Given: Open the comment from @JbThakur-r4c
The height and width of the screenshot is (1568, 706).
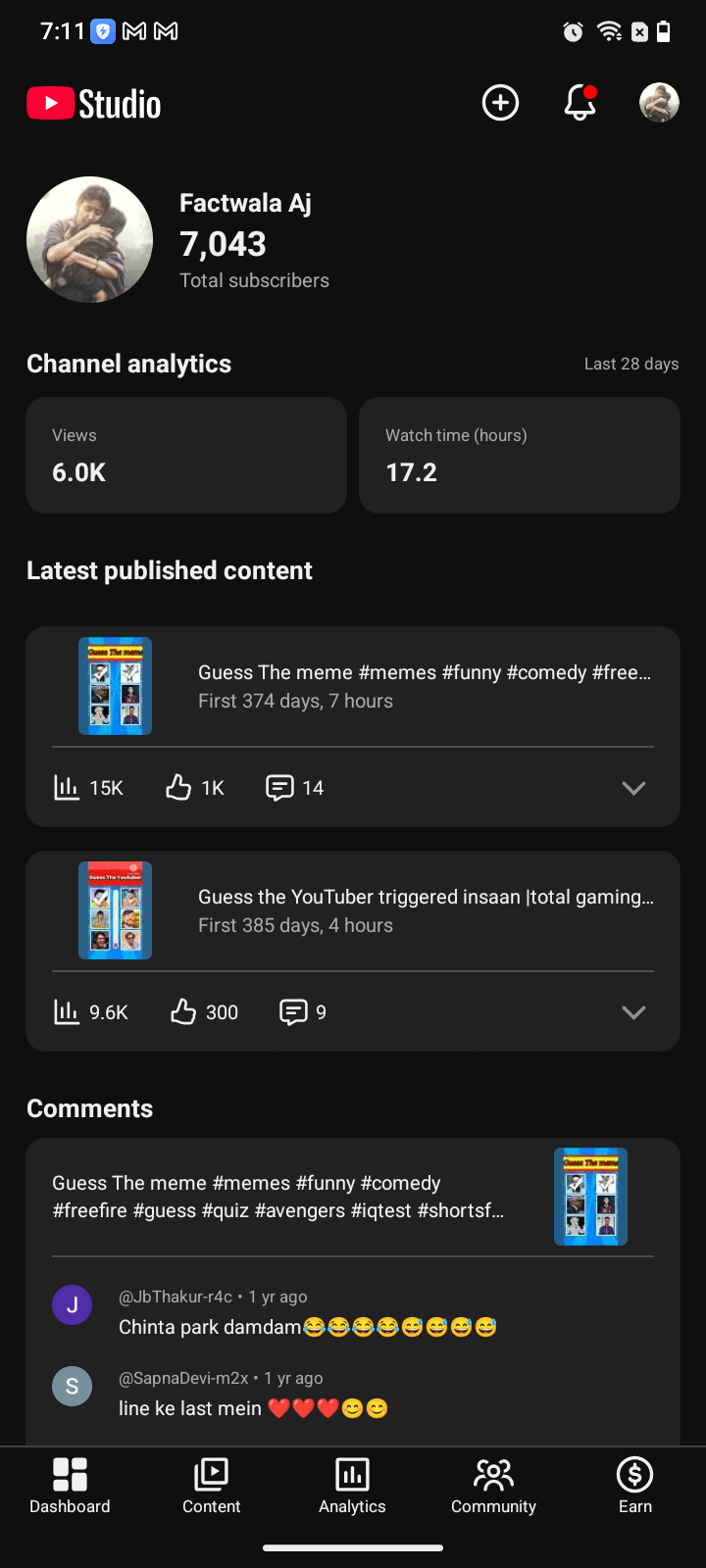Looking at the screenshot, I should tap(308, 1313).
